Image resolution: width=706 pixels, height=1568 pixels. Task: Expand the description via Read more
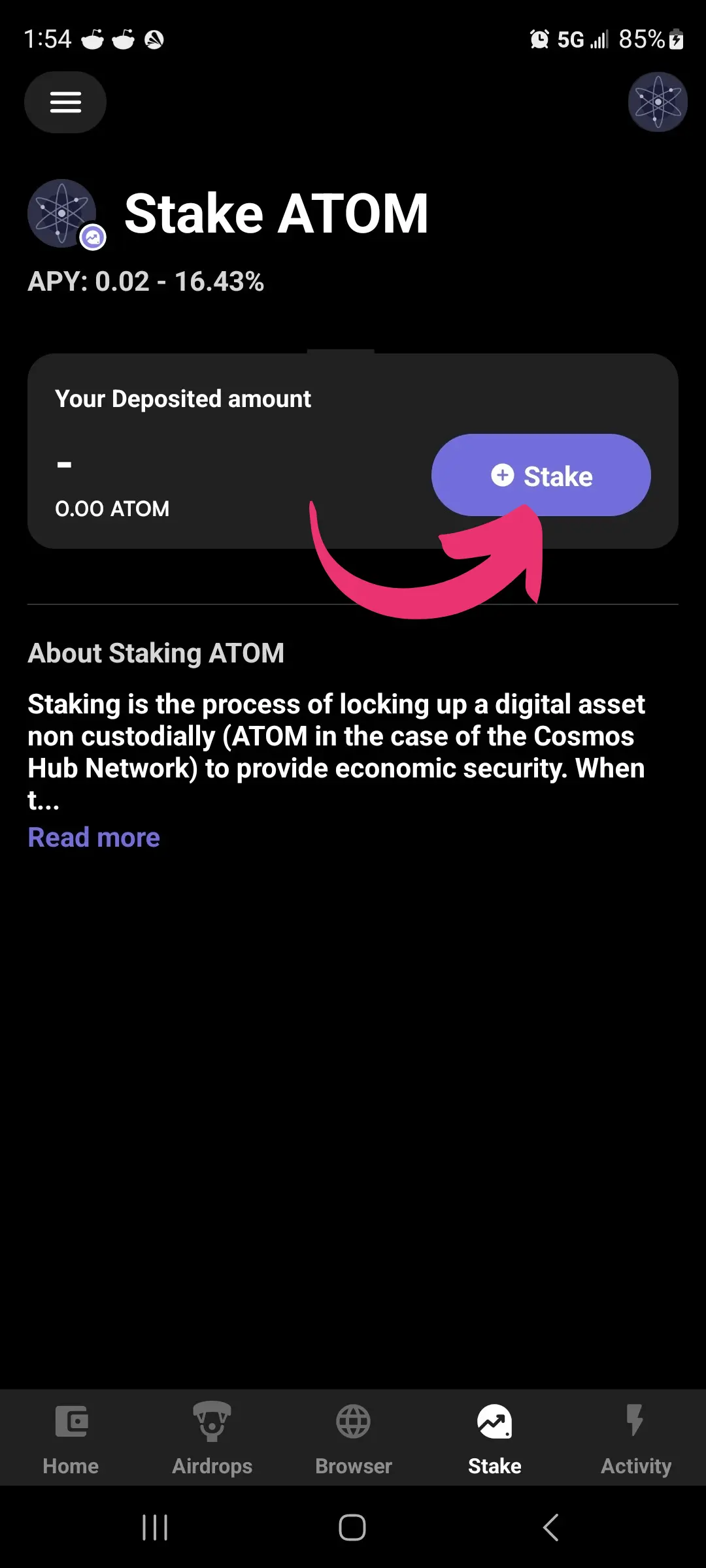[93, 838]
